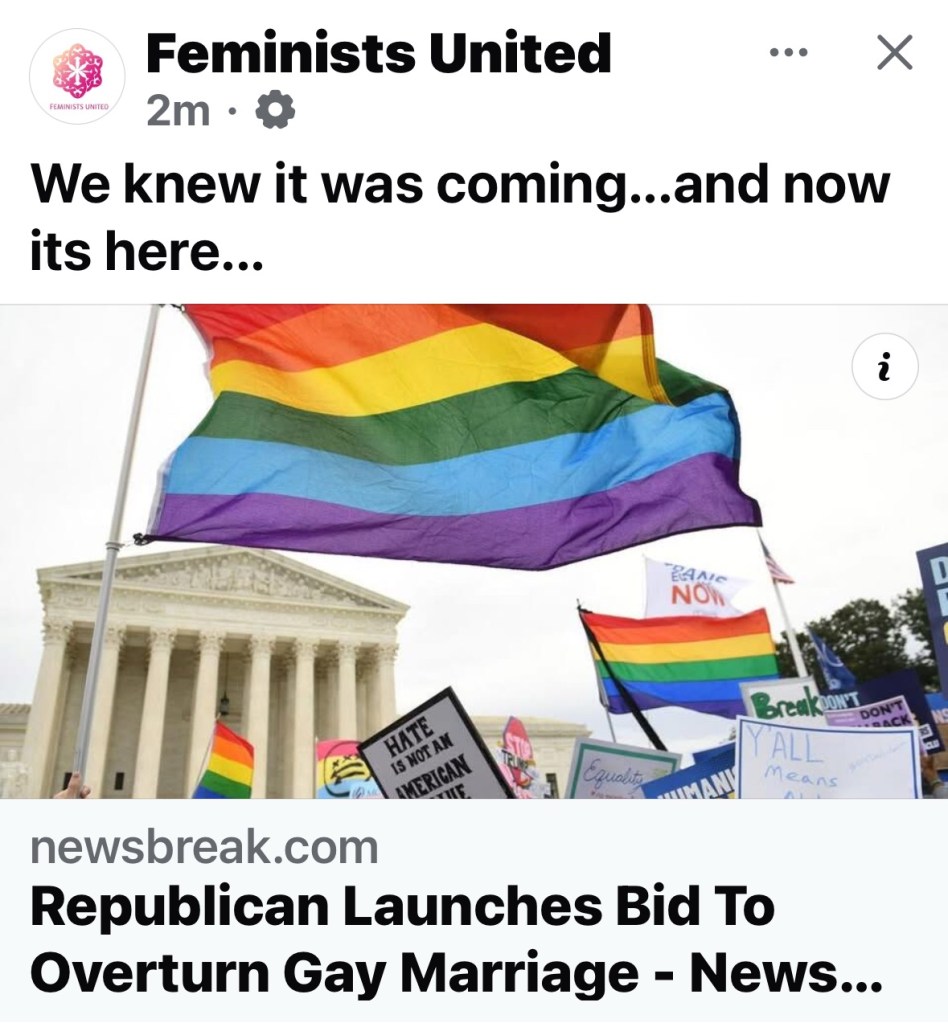
Task: Open the Feminists United page name
Action: (x=378, y=52)
